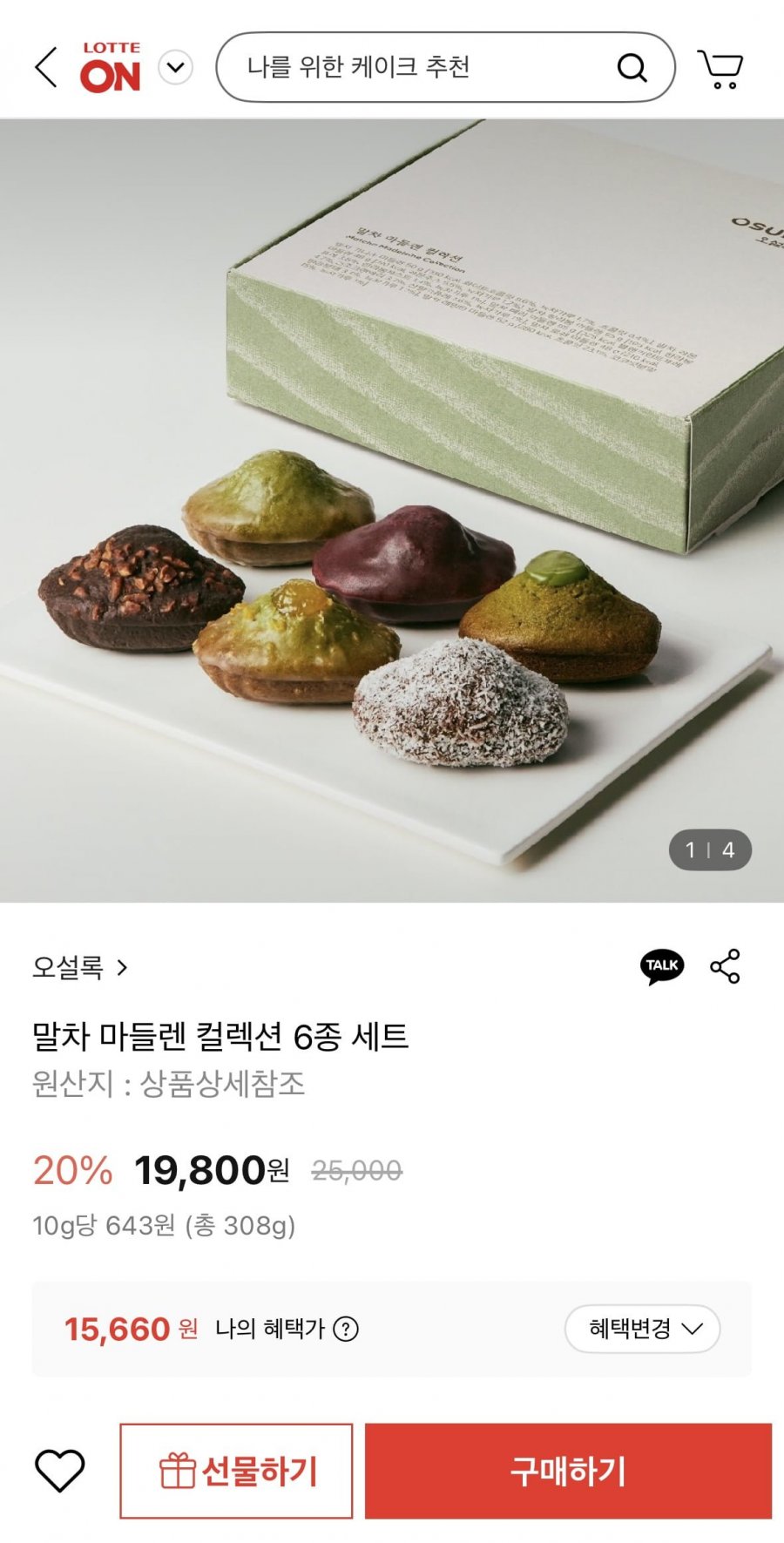Expand the dropdown next to Lotte ON logo
This screenshot has height=1543, width=784.
pyautogui.click(x=176, y=67)
